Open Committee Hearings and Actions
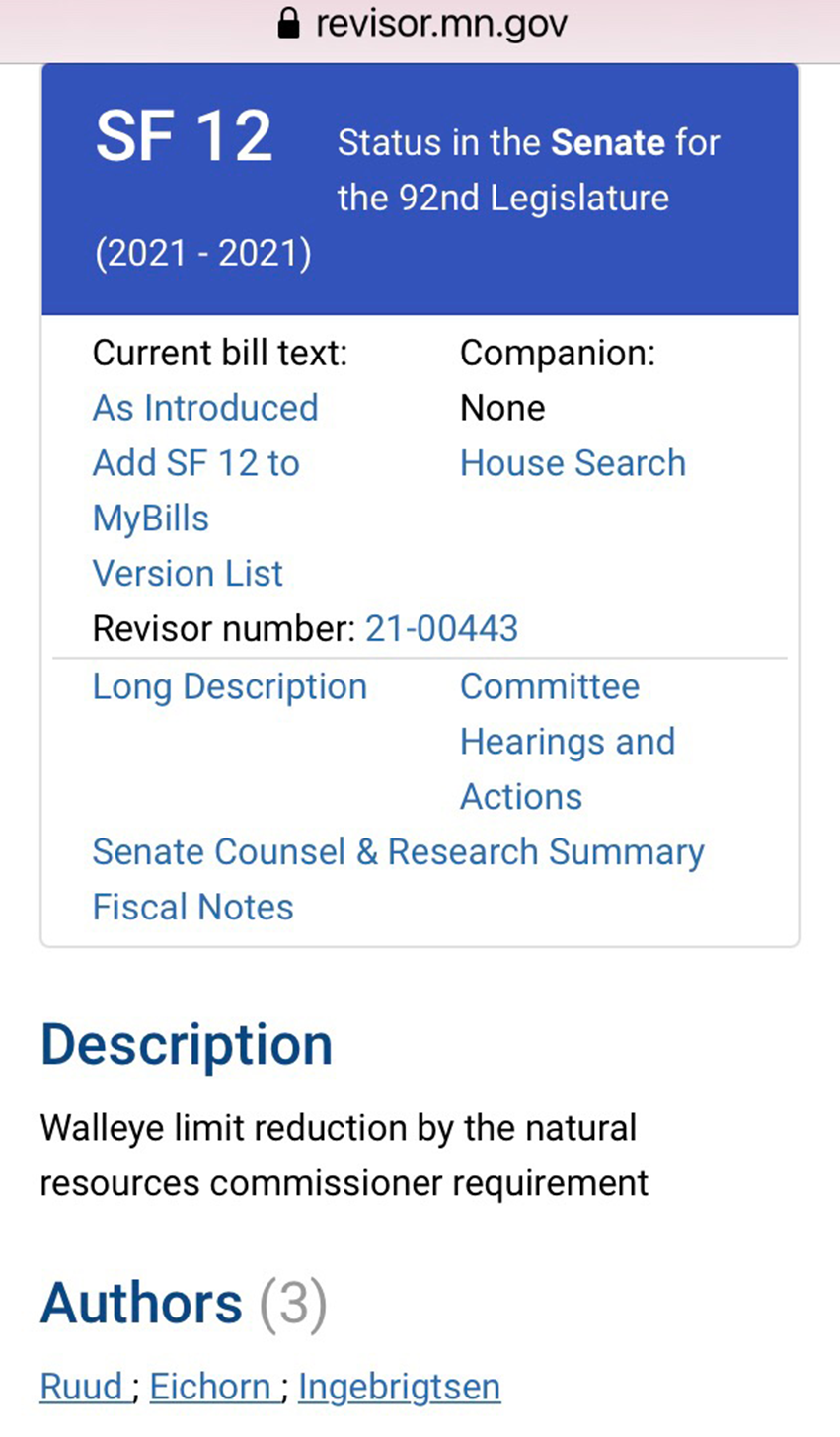The height and width of the screenshot is (1437, 840). click(568, 742)
